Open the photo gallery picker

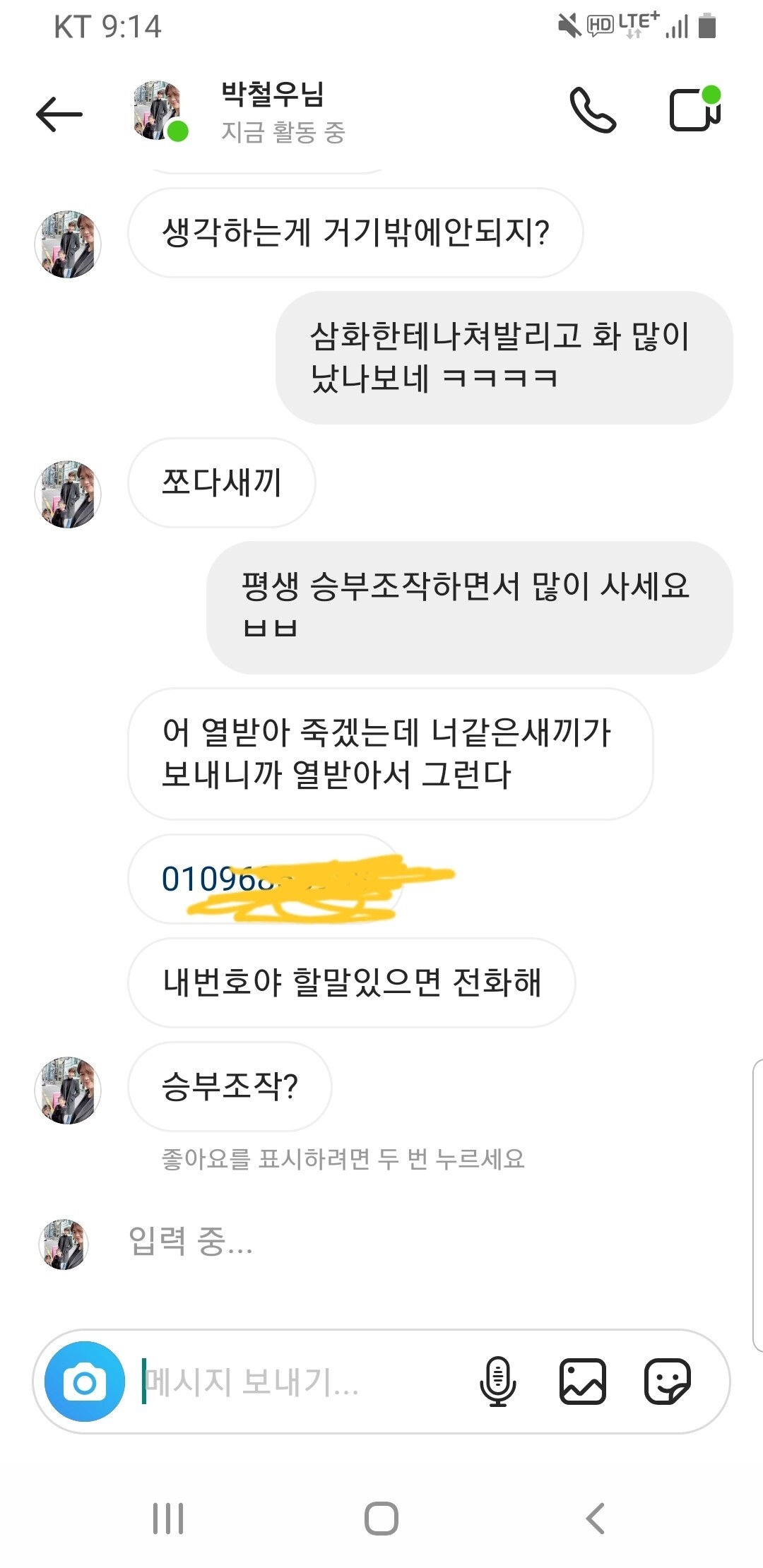click(583, 1382)
